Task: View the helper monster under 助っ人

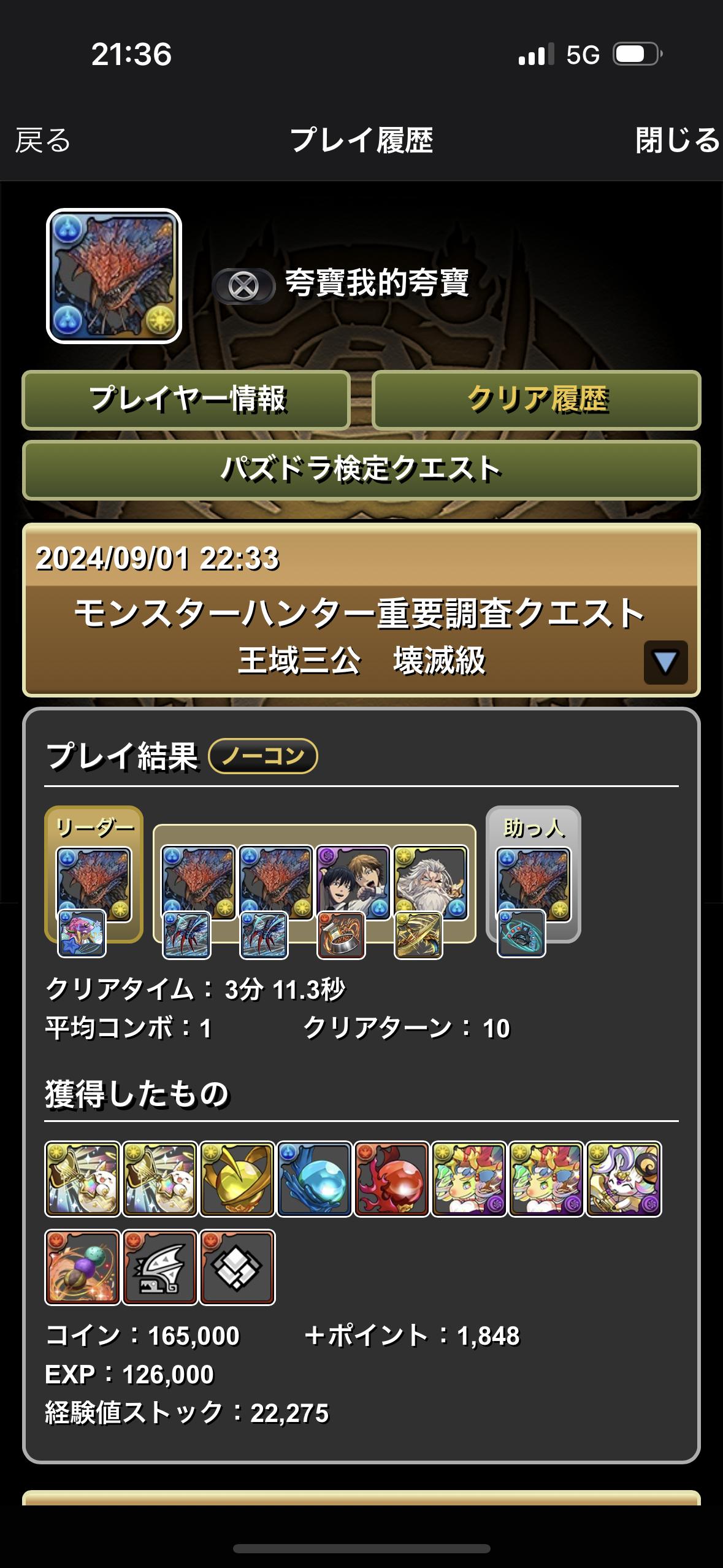Action: click(533, 882)
